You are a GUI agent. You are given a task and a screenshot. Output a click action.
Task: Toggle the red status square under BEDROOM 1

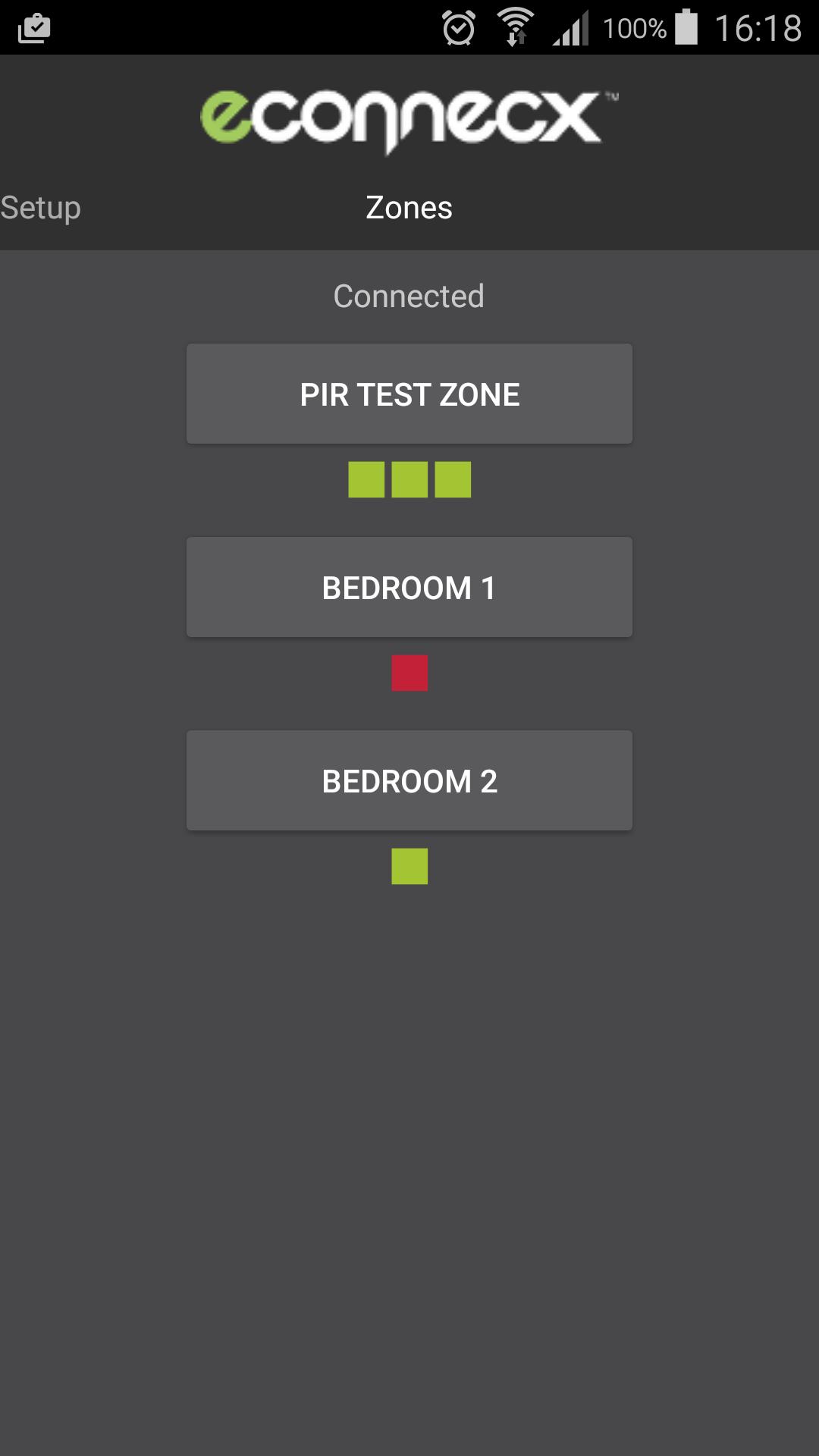[x=409, y=672]
